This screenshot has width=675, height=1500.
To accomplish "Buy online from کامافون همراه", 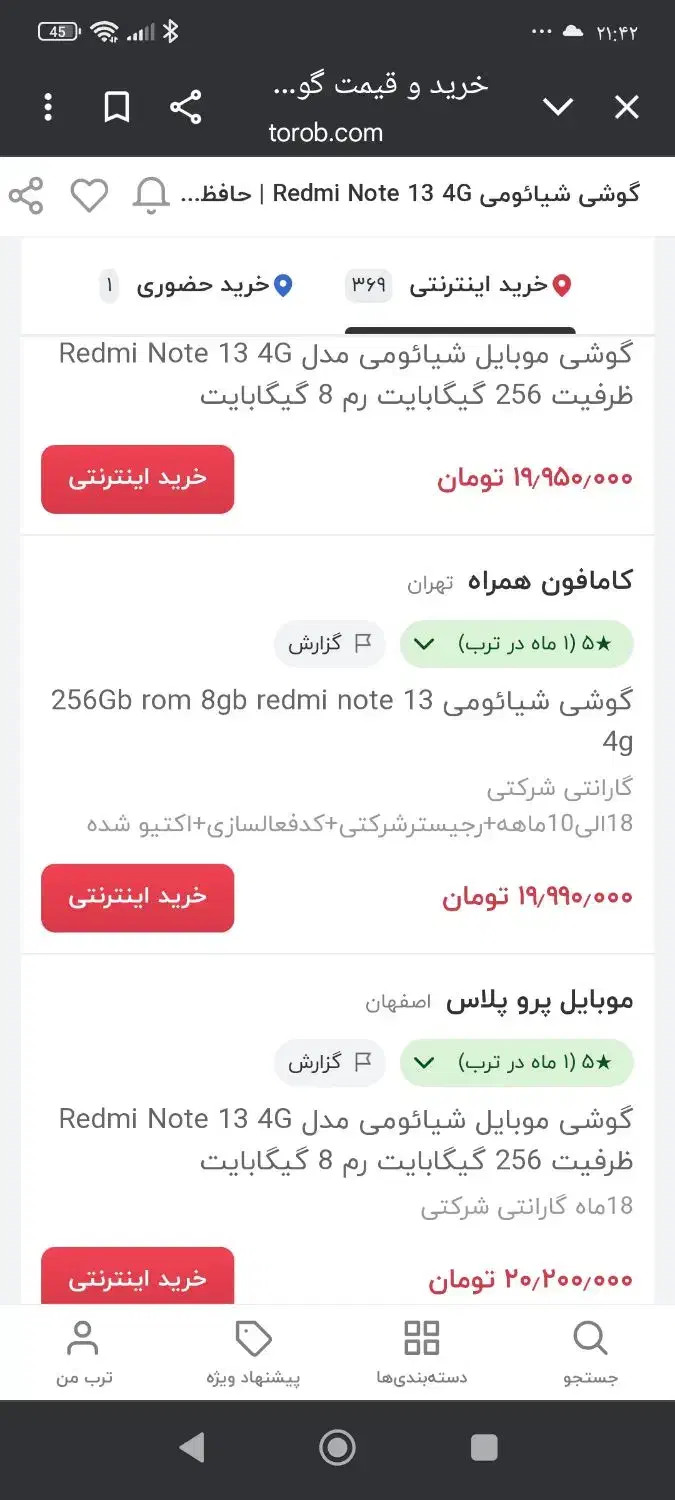I will (x=137, y=897).
